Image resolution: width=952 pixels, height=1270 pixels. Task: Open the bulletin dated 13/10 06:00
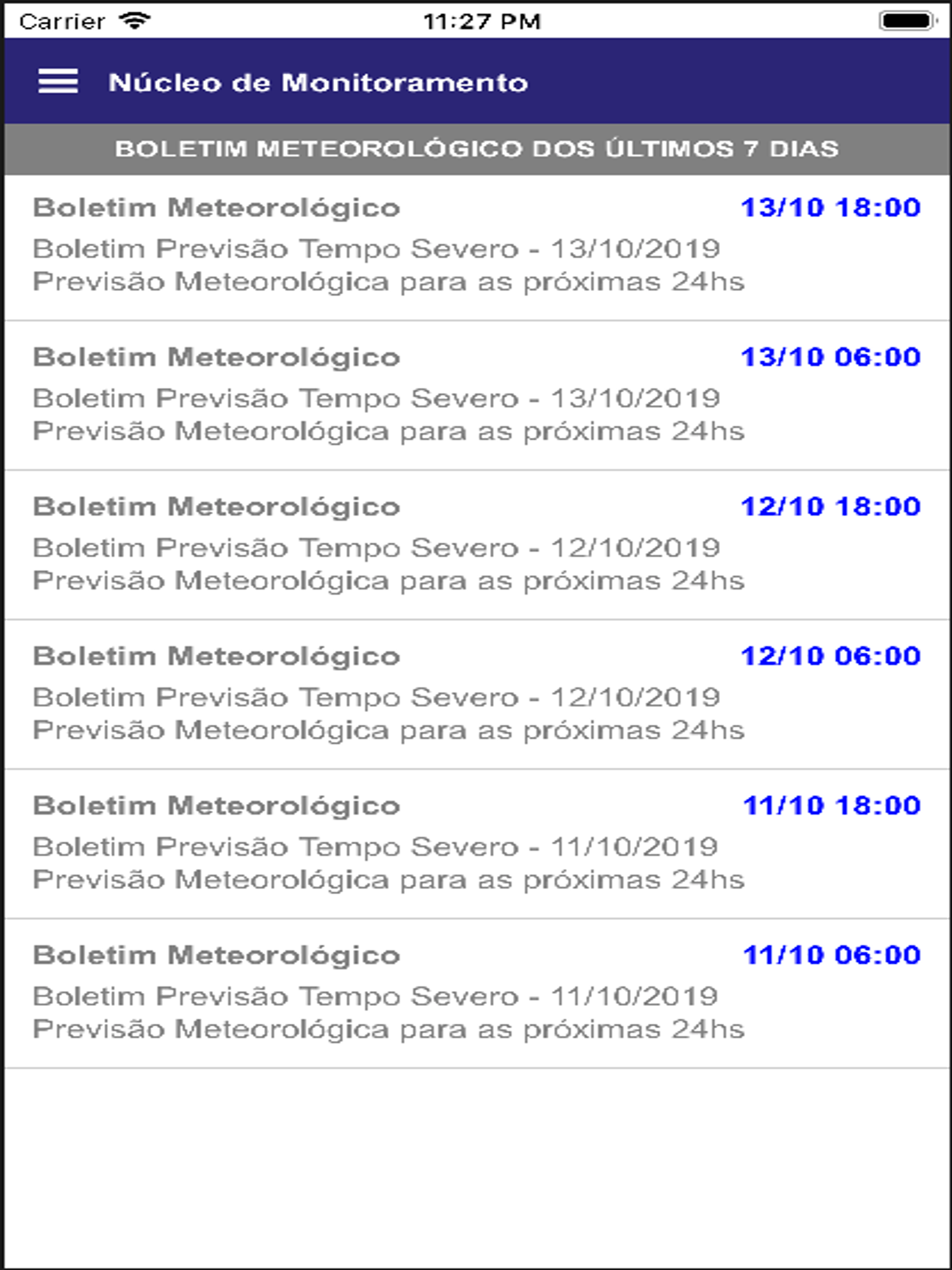pyautogui.click(x=476, y=396)
